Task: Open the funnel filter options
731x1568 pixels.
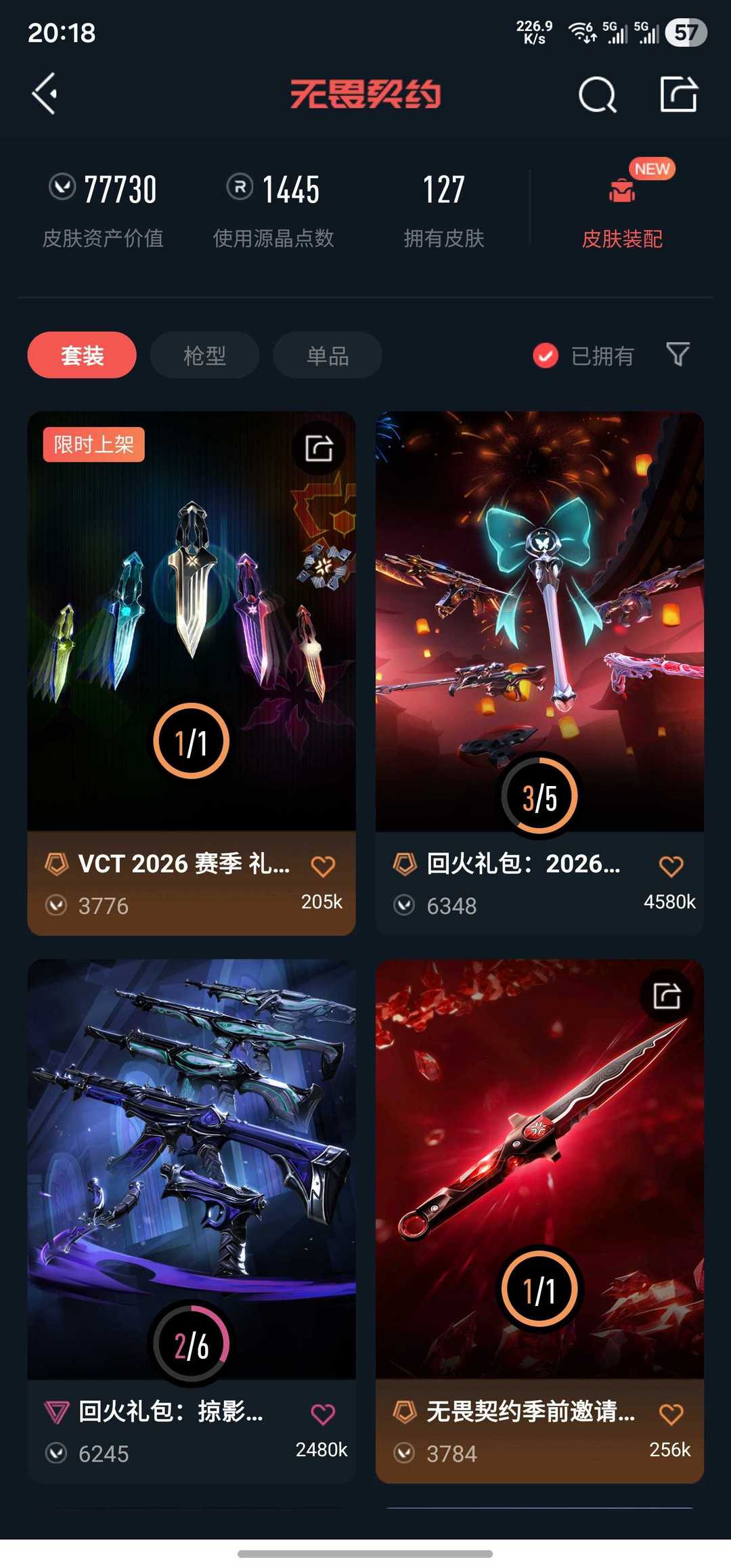Action: [x=678, y=354]
